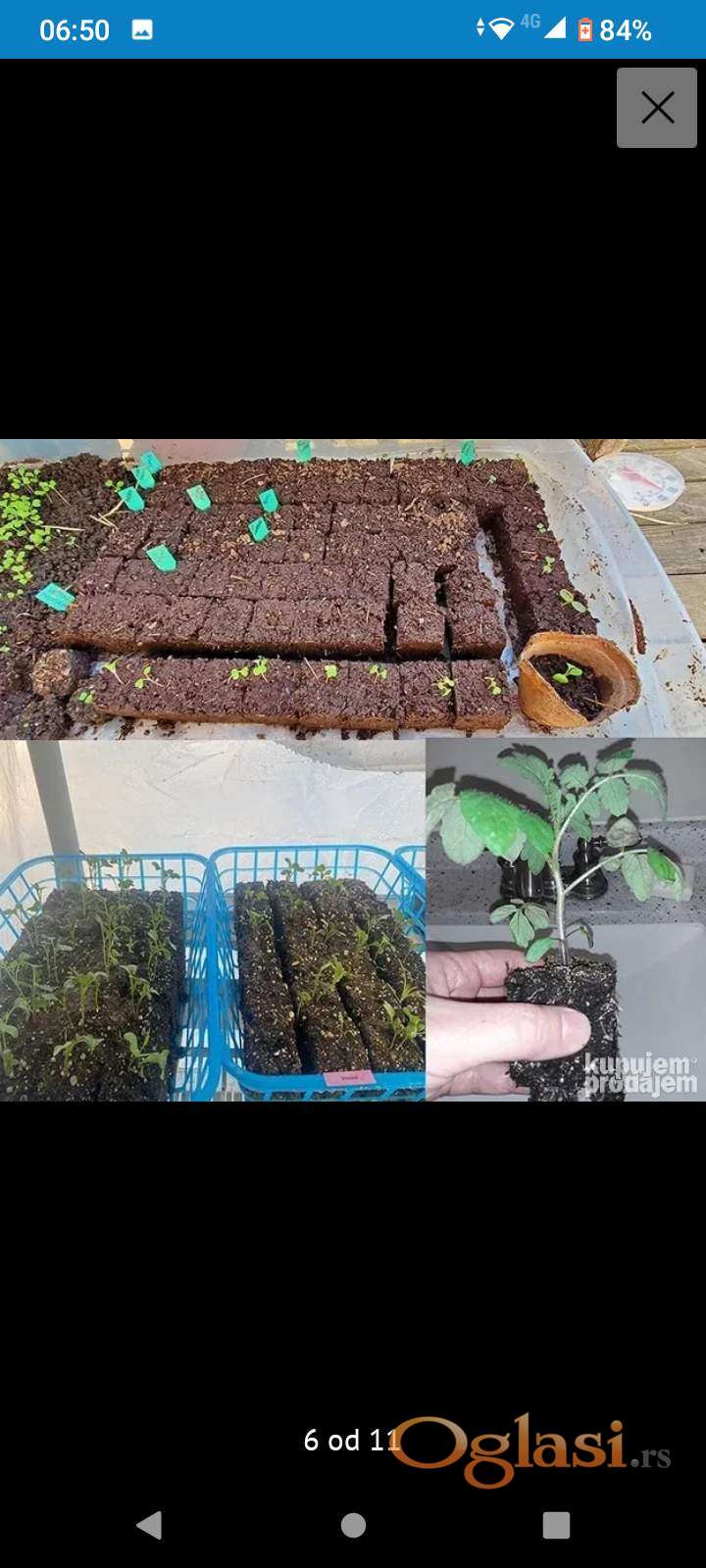Close the full-screen photo viewer
Image resolution: width=706 pixels, height=1568 pixels.
point(657,108)
